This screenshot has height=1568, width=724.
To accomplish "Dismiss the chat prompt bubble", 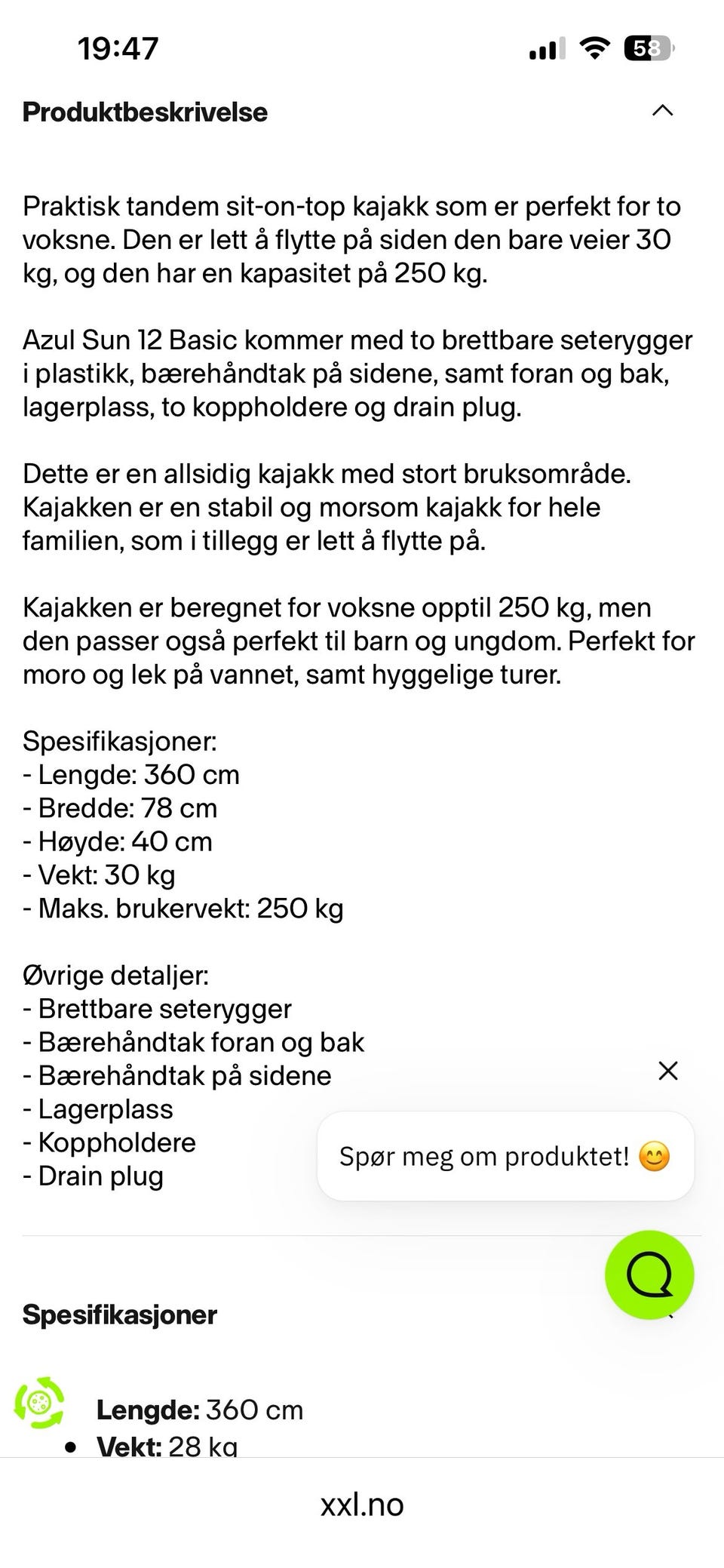I will point(668,1070).
